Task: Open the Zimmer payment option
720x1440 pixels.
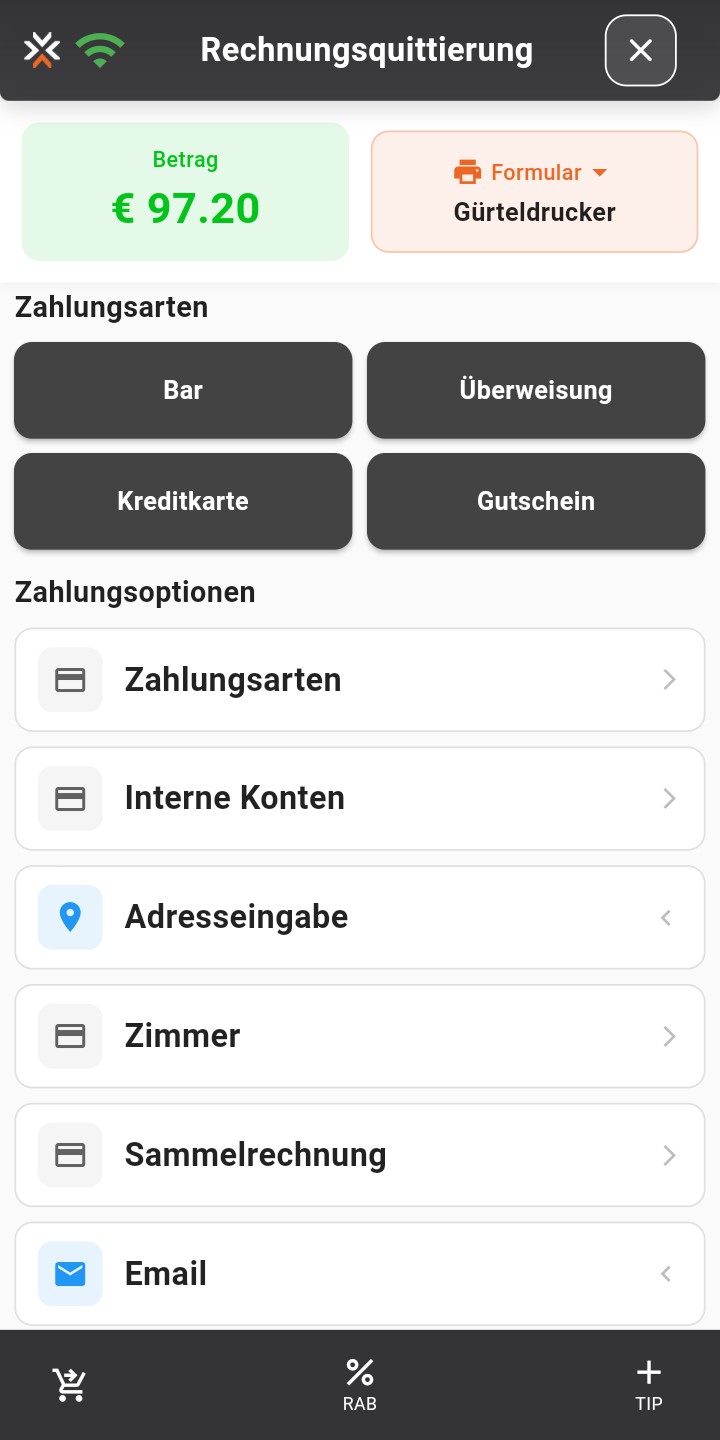Action: click(359, 1036)
